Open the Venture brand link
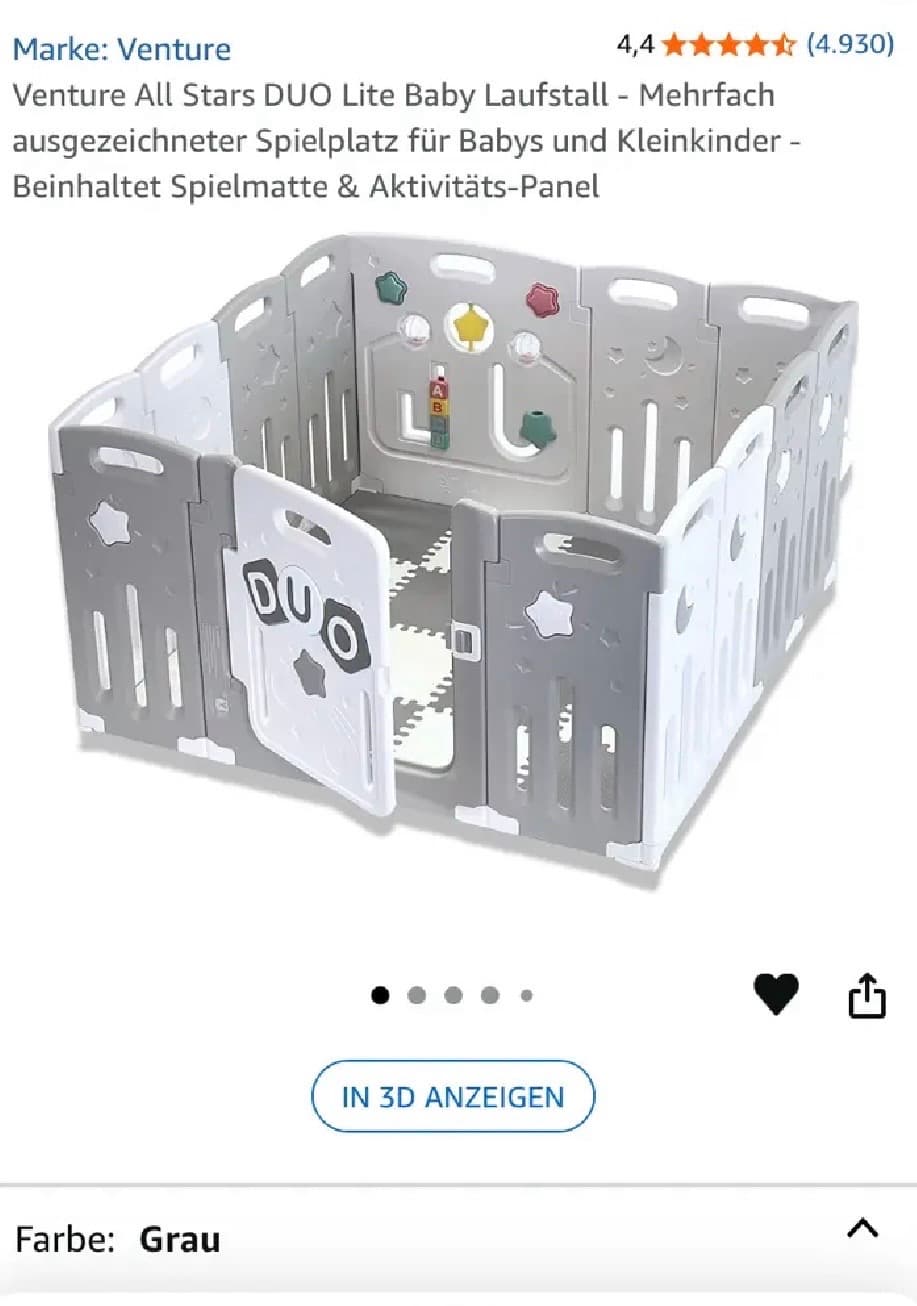The height and width of the screenshot is (1306, 917). [x=121, y=48]
